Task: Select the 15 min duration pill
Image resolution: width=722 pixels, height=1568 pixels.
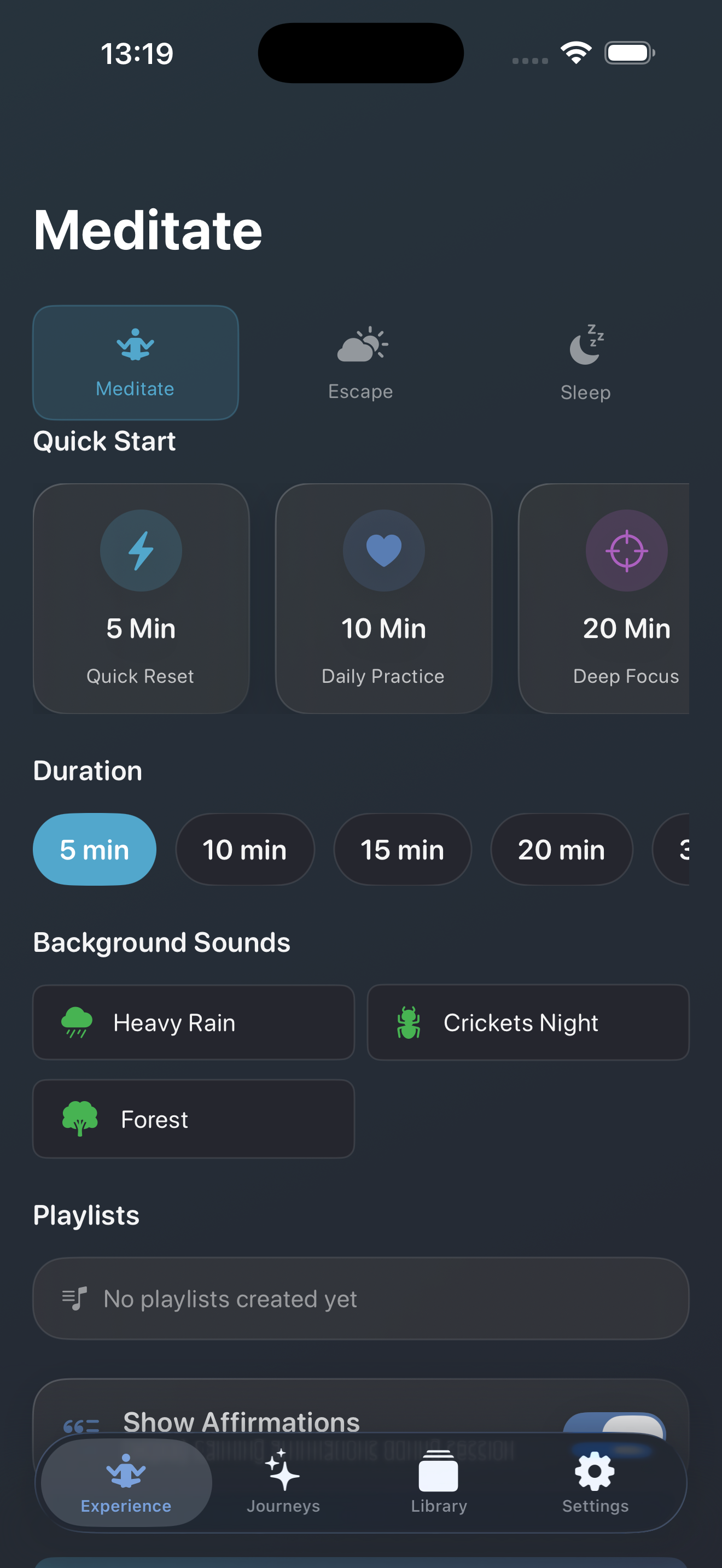Action: (403, 849)
